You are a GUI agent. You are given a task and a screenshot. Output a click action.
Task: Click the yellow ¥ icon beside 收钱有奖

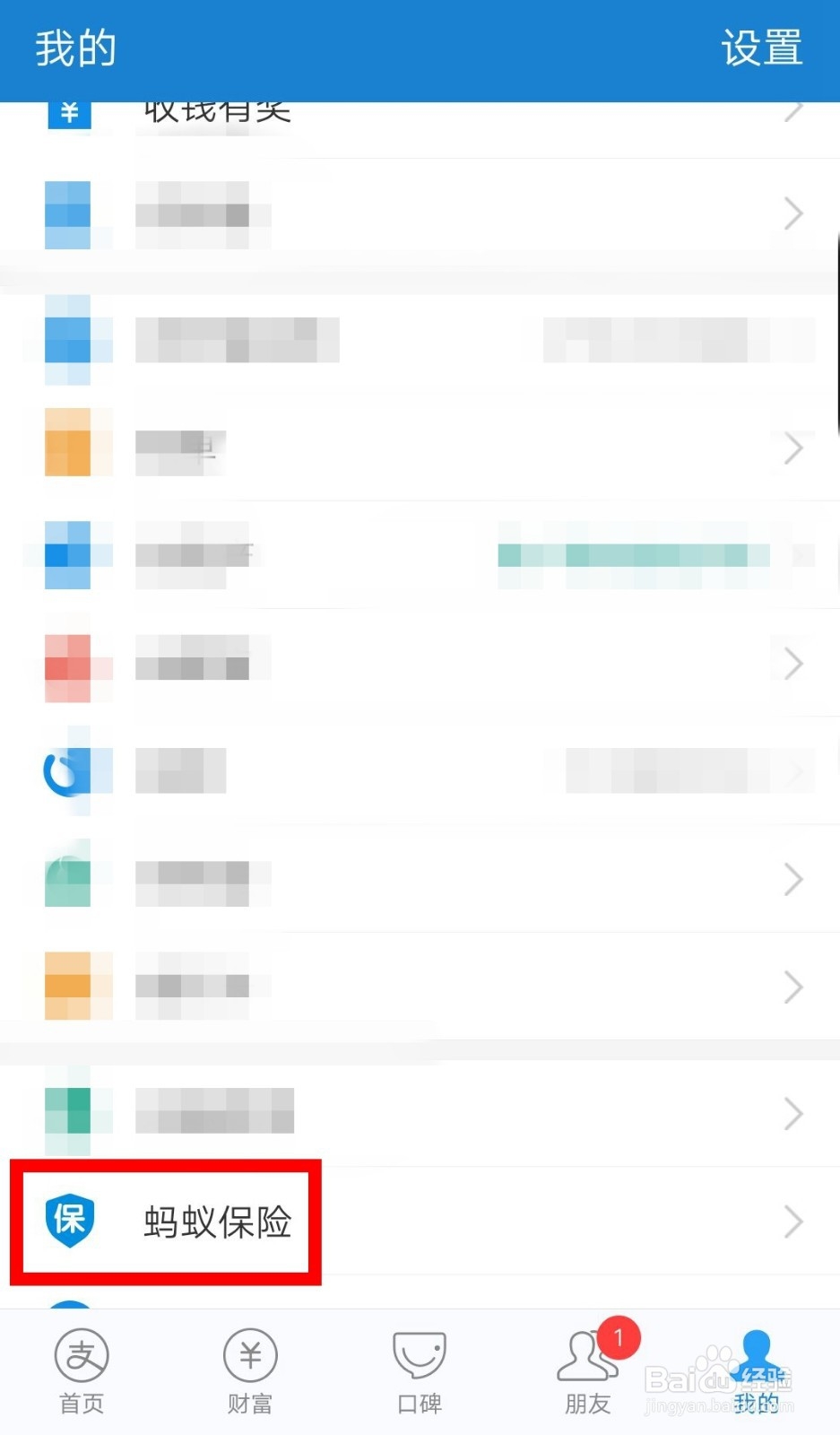69,109
